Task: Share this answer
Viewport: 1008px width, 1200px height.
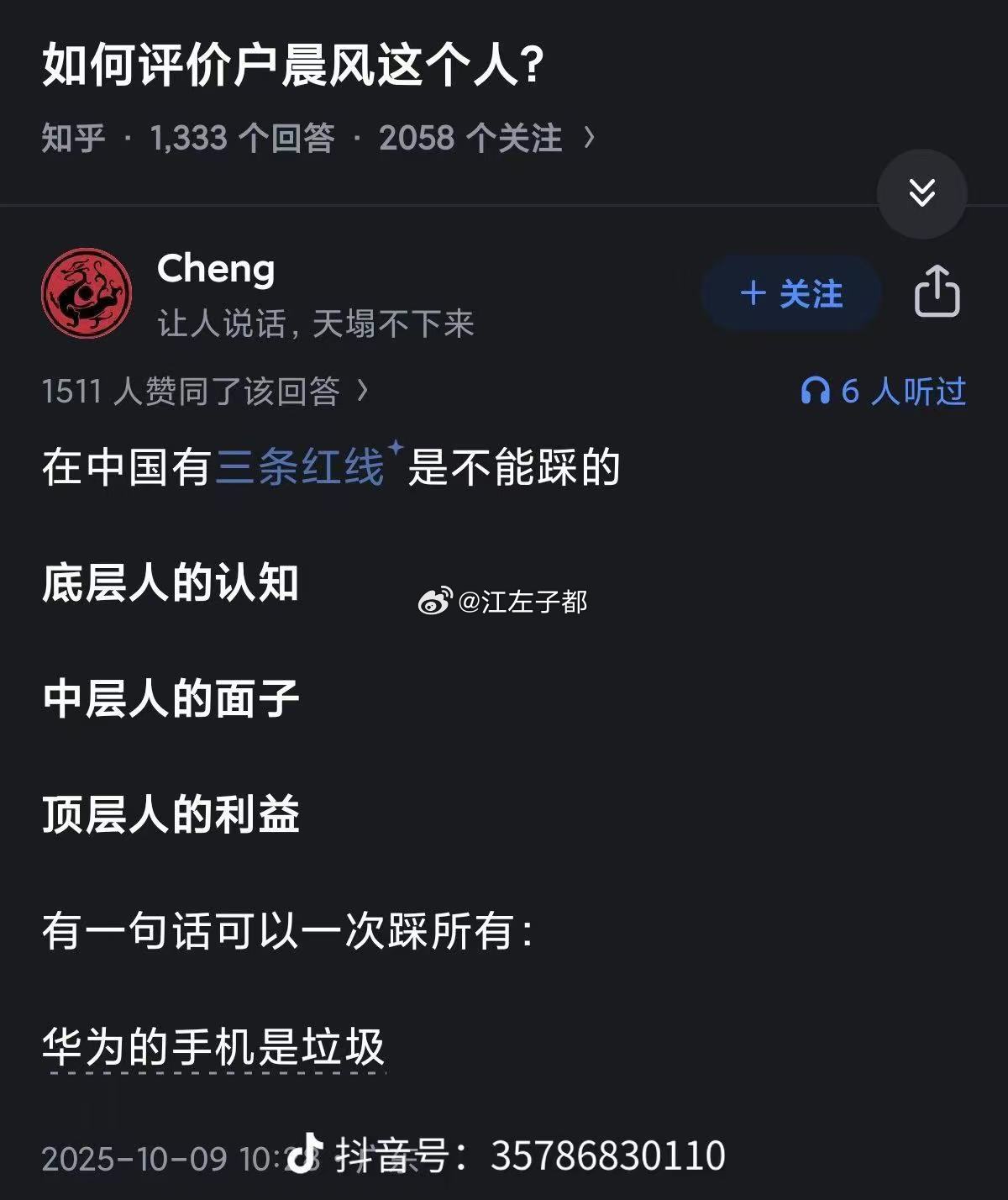Action: coord(937,292)
